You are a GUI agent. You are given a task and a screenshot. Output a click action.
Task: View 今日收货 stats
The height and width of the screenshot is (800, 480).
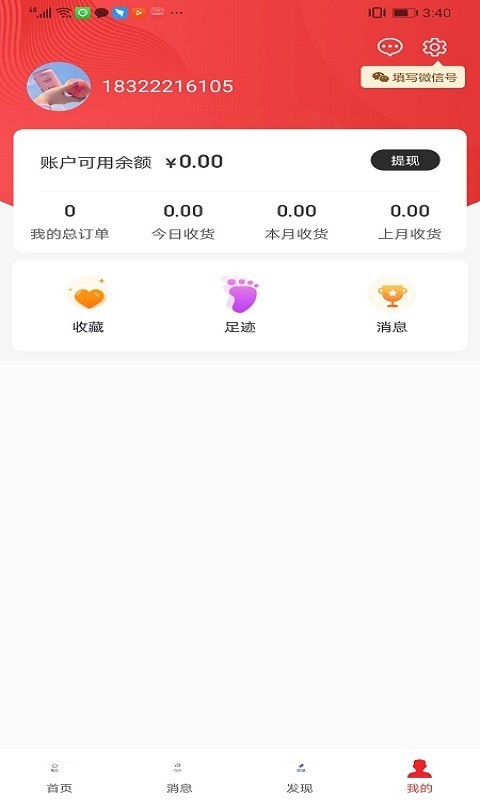pyautogui.click(x=183, y=222)
